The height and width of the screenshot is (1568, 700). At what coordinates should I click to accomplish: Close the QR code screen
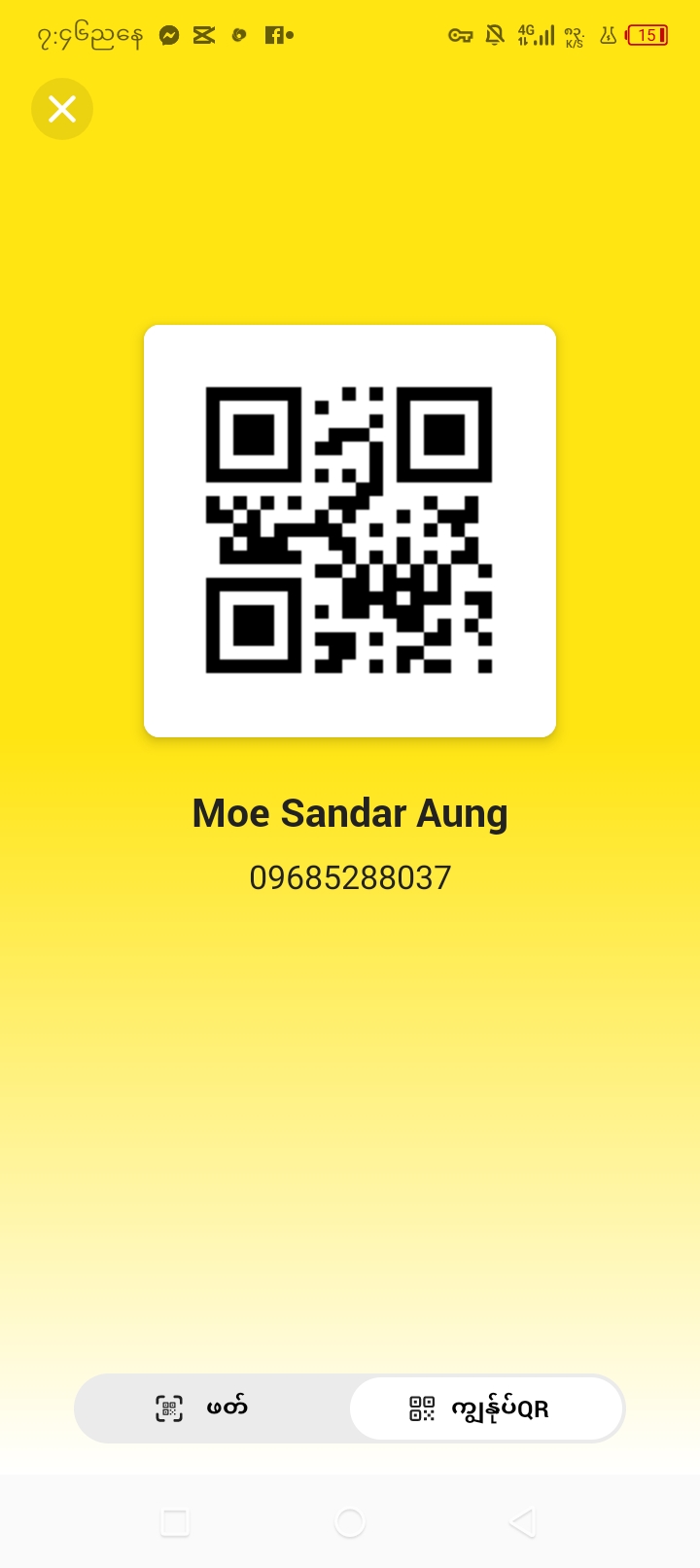(62, 109)
